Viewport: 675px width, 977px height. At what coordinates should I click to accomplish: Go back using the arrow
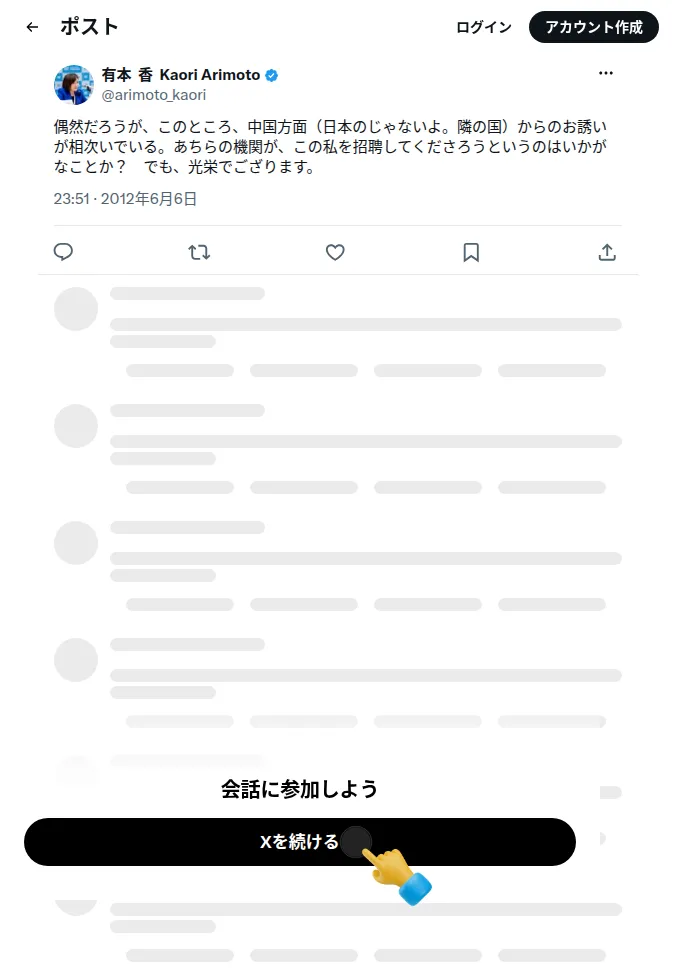(32, 27)
